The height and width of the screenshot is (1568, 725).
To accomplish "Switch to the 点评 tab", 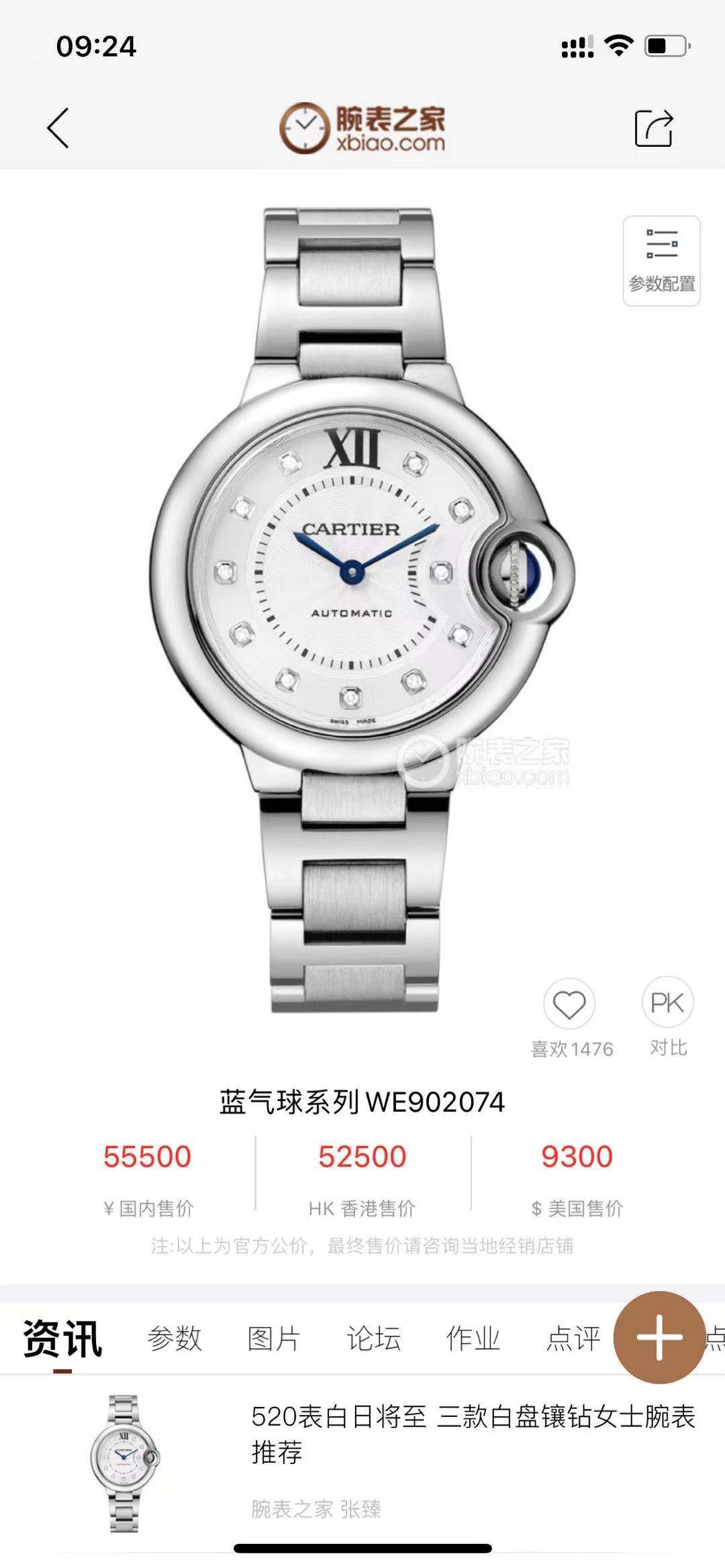I will click(x=573, y=1338).
